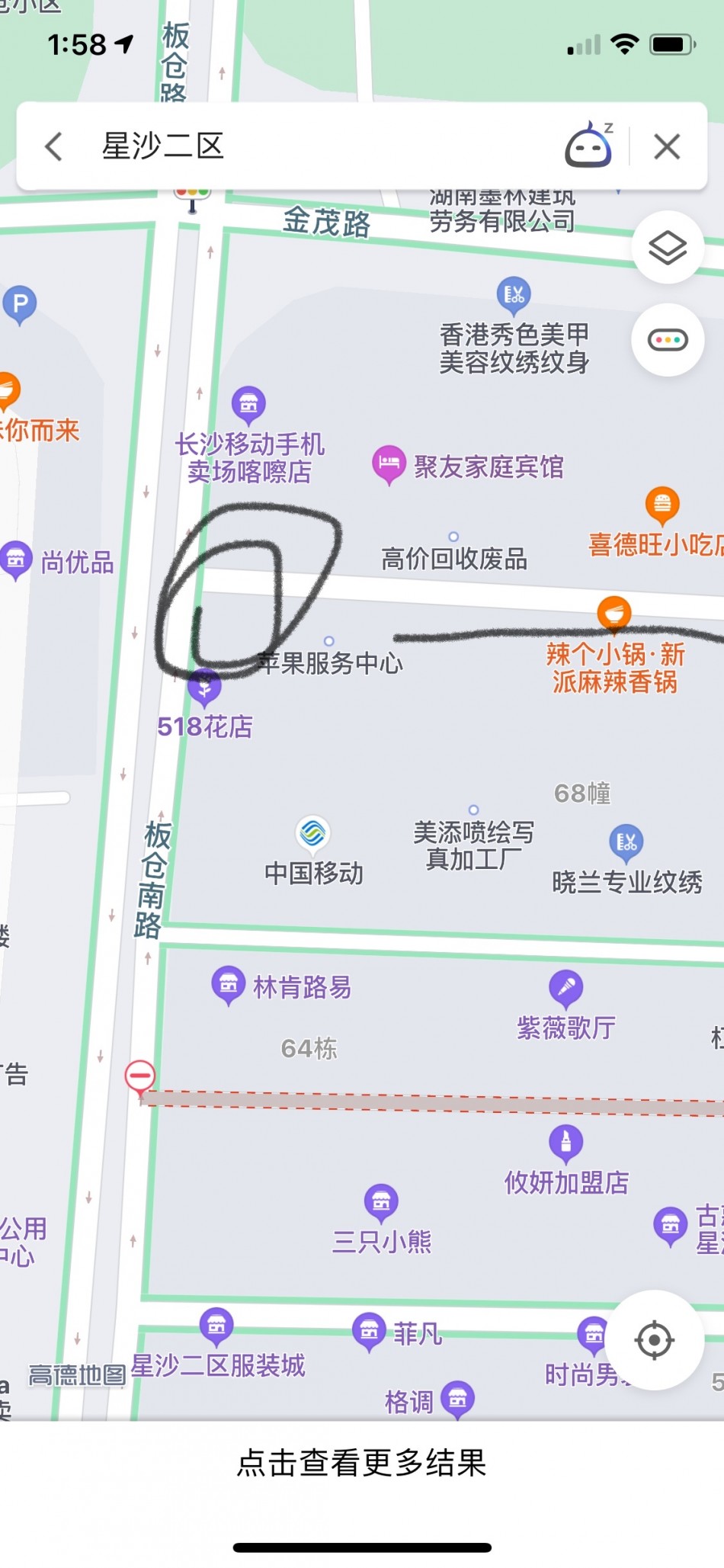Image resolution: width=724 pixels, height=1568 pixels.
Task: Go back from search results
Action: [x=53, y=146]
